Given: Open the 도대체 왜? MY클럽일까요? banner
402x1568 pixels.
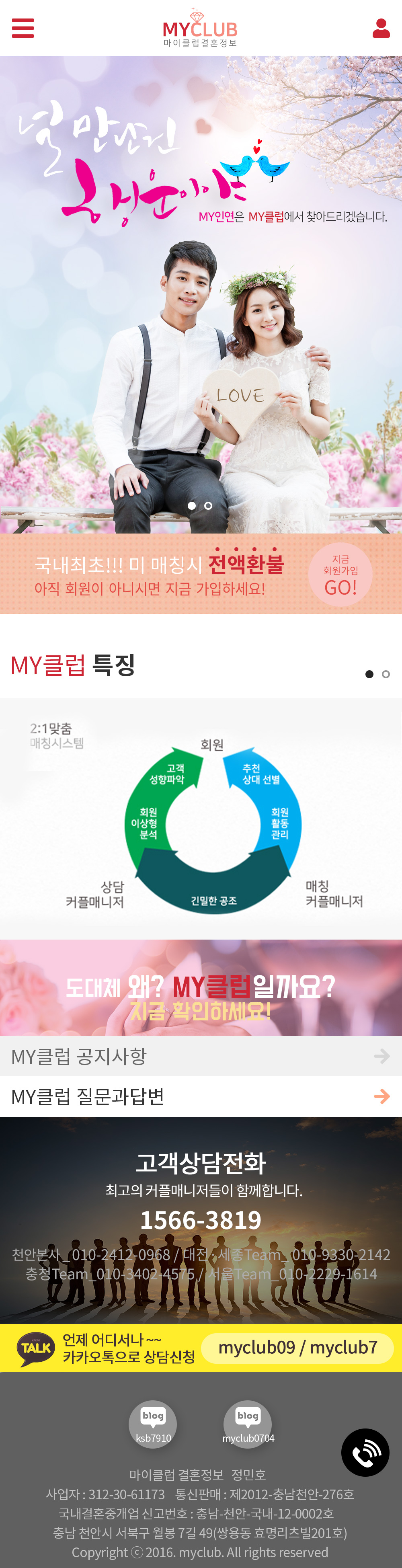Looking at the screenshot, I should pyautogui.click(x=201, y=987).
